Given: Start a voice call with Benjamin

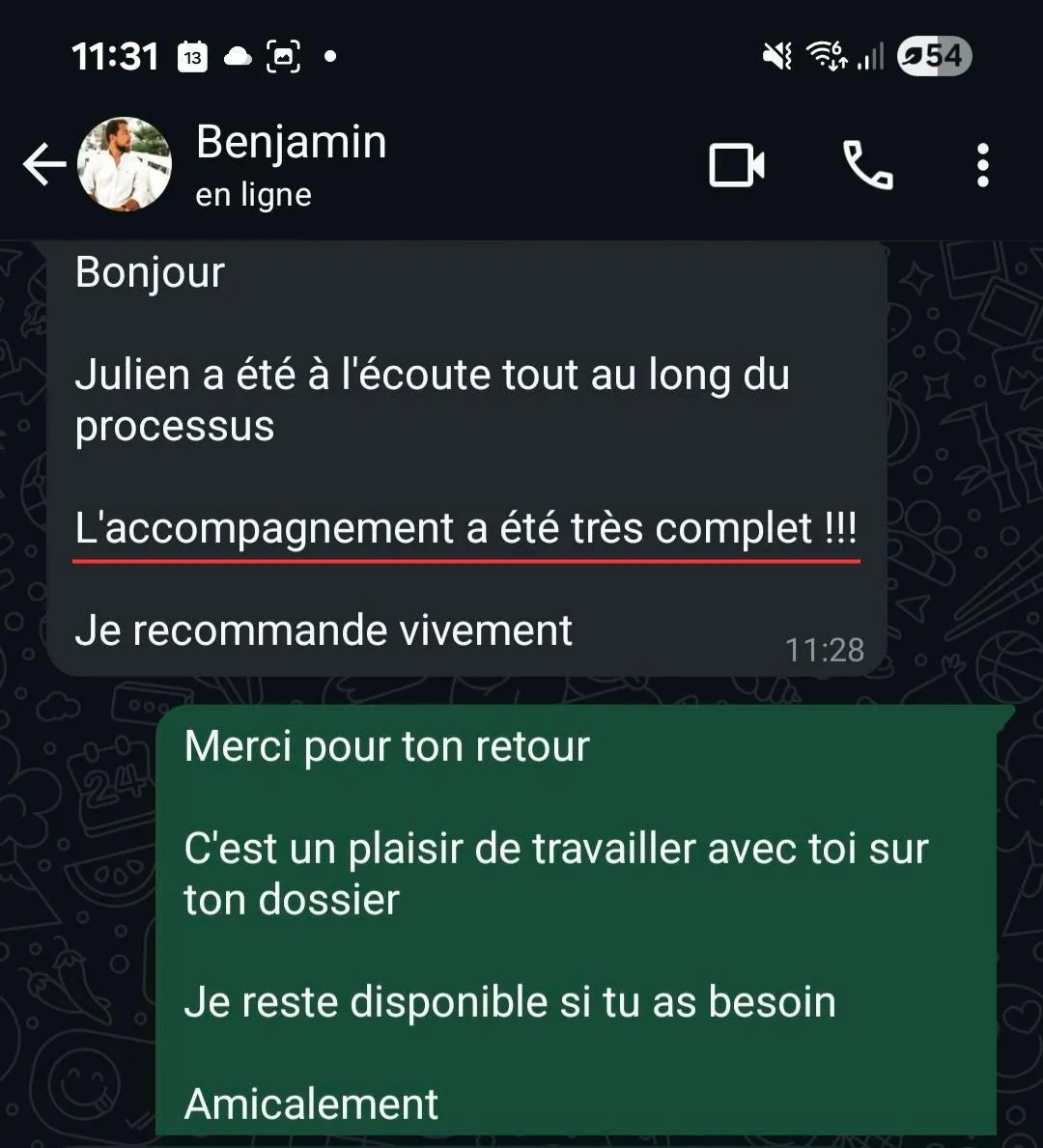Looking at the screenshot, I should (x=868, y=165).
